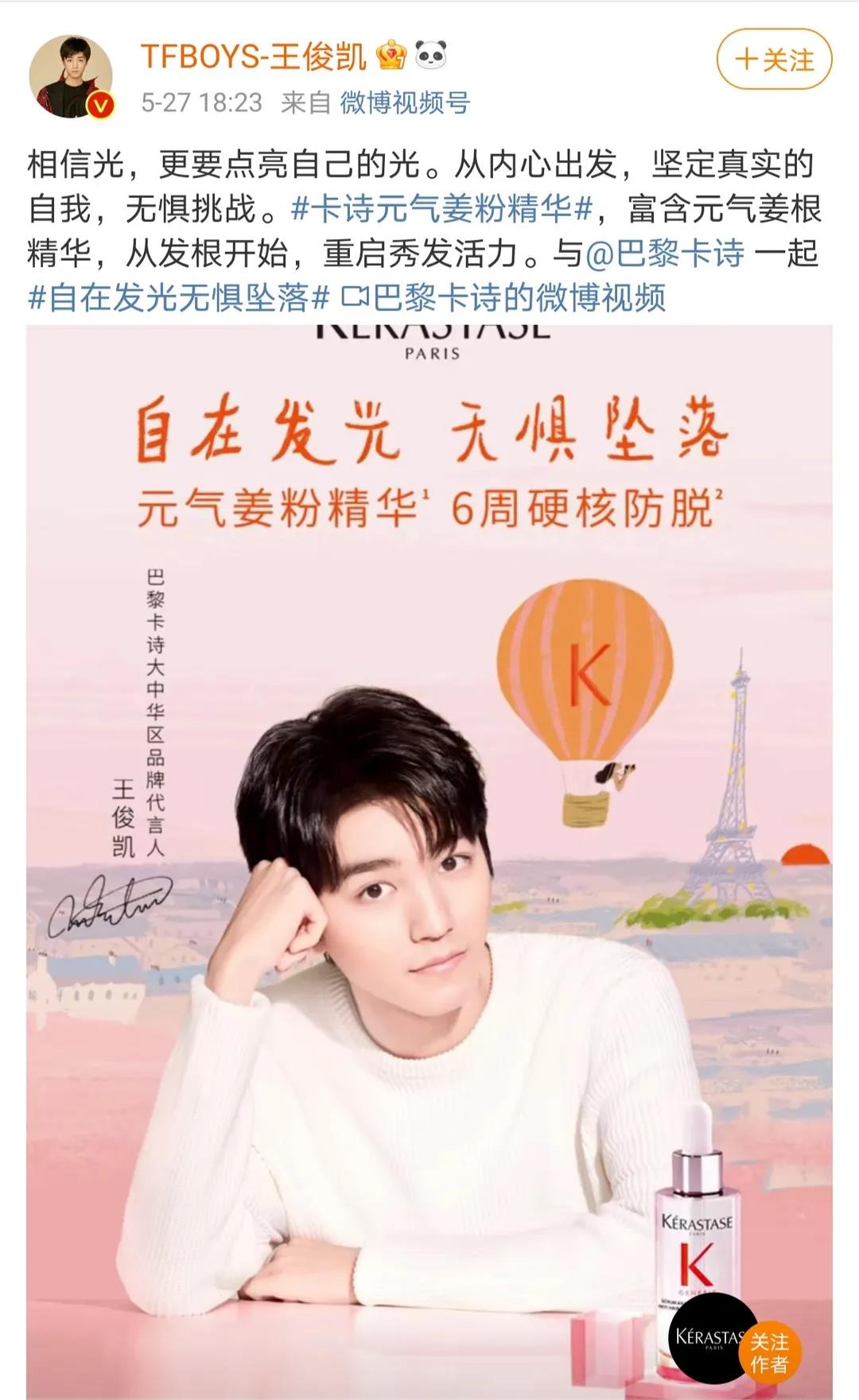This screenshot has width=859, height=1400.
Task: Open hashtag #卡诗元气姜粉精华#
Action: coord(442,209)
